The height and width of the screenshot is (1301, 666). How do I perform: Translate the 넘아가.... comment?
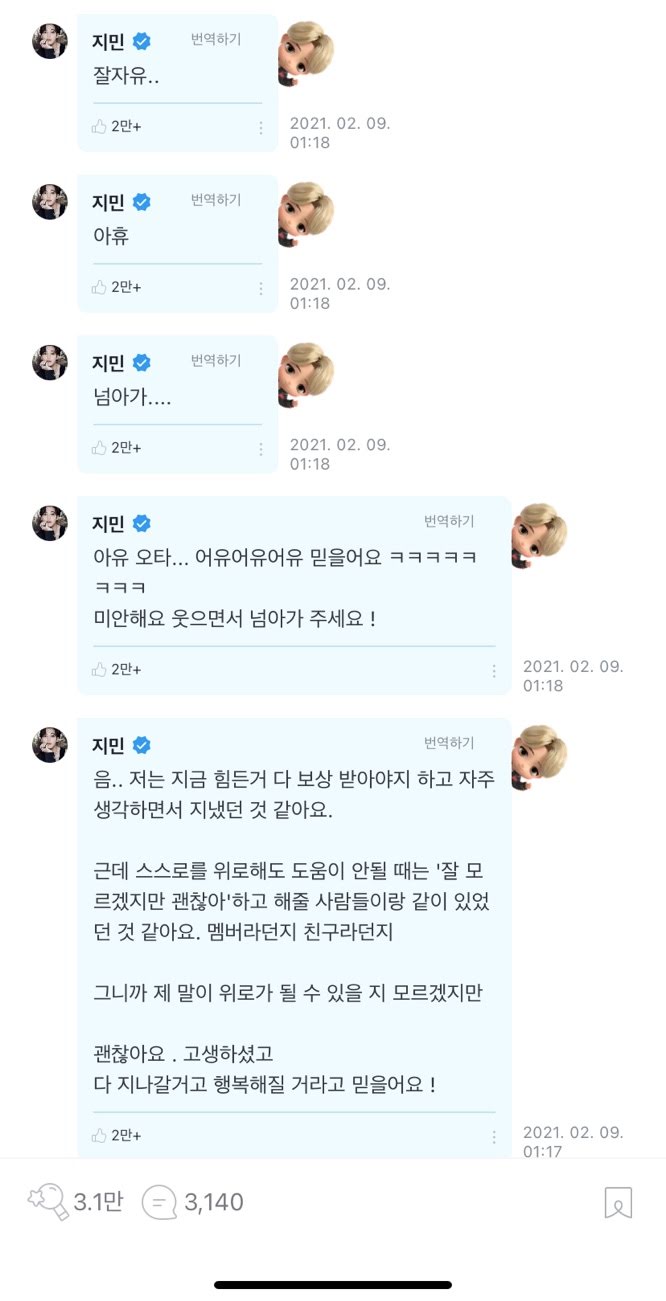[216, 360]
